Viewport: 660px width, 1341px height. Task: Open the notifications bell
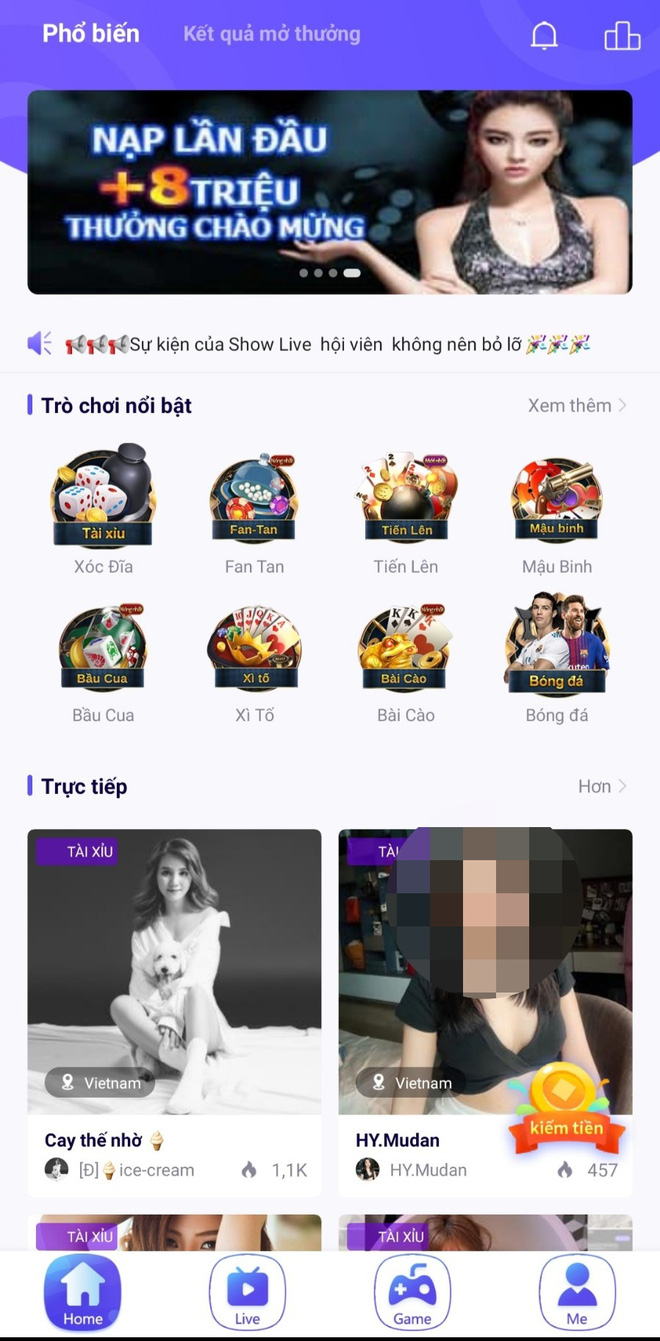click(x=543, y=35)
